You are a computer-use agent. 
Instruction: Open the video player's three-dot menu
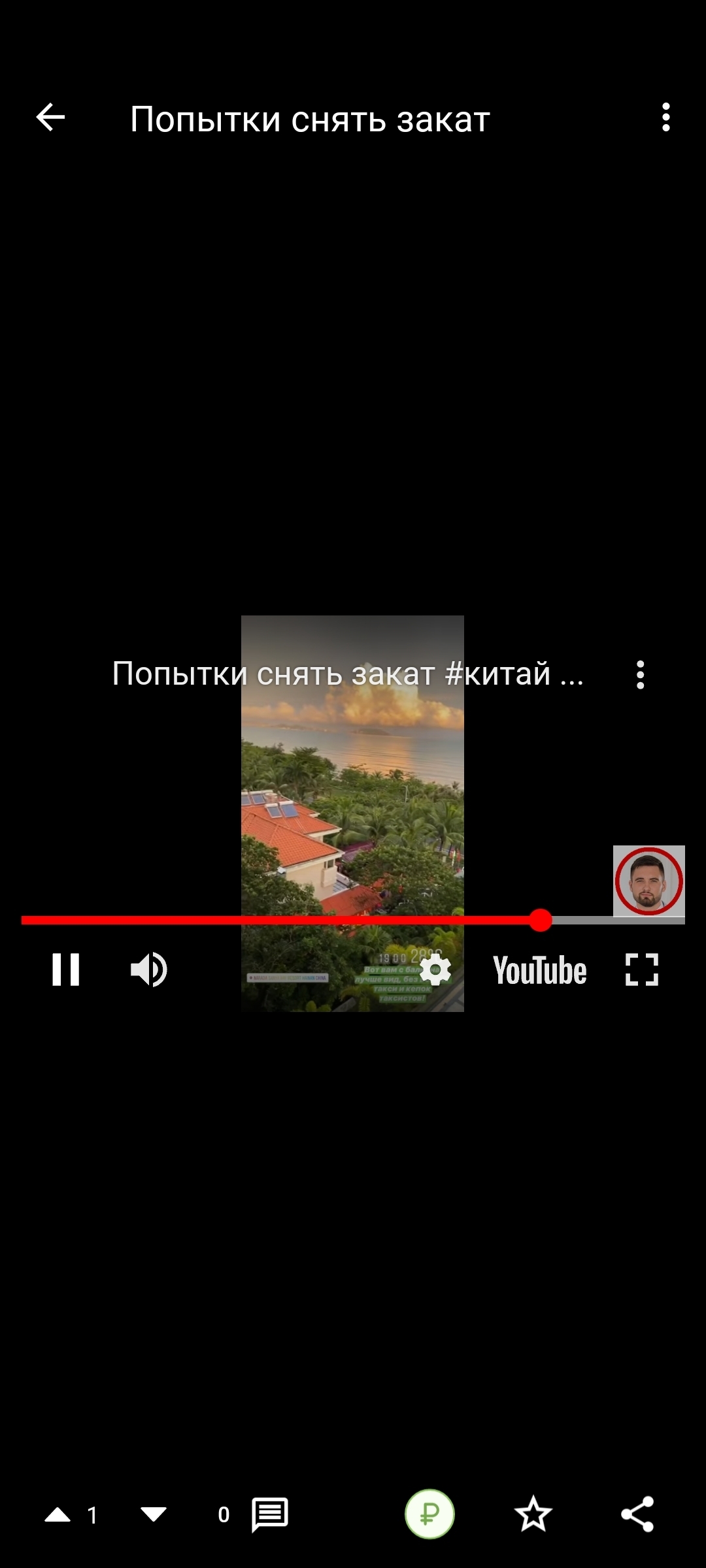640,675
